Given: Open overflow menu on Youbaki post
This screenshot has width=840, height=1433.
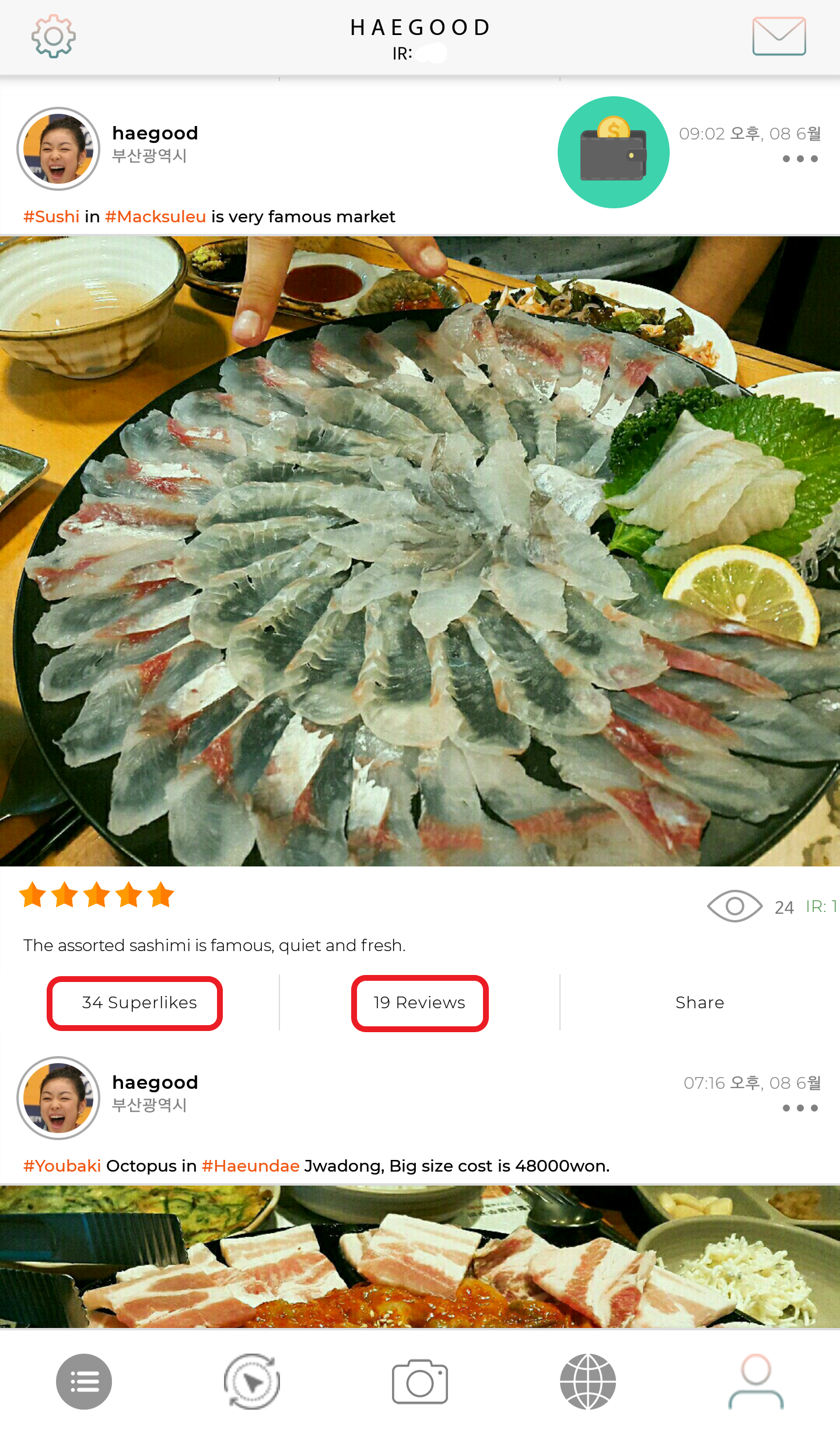Looking at the screenshot, I should click(800, 1108).
